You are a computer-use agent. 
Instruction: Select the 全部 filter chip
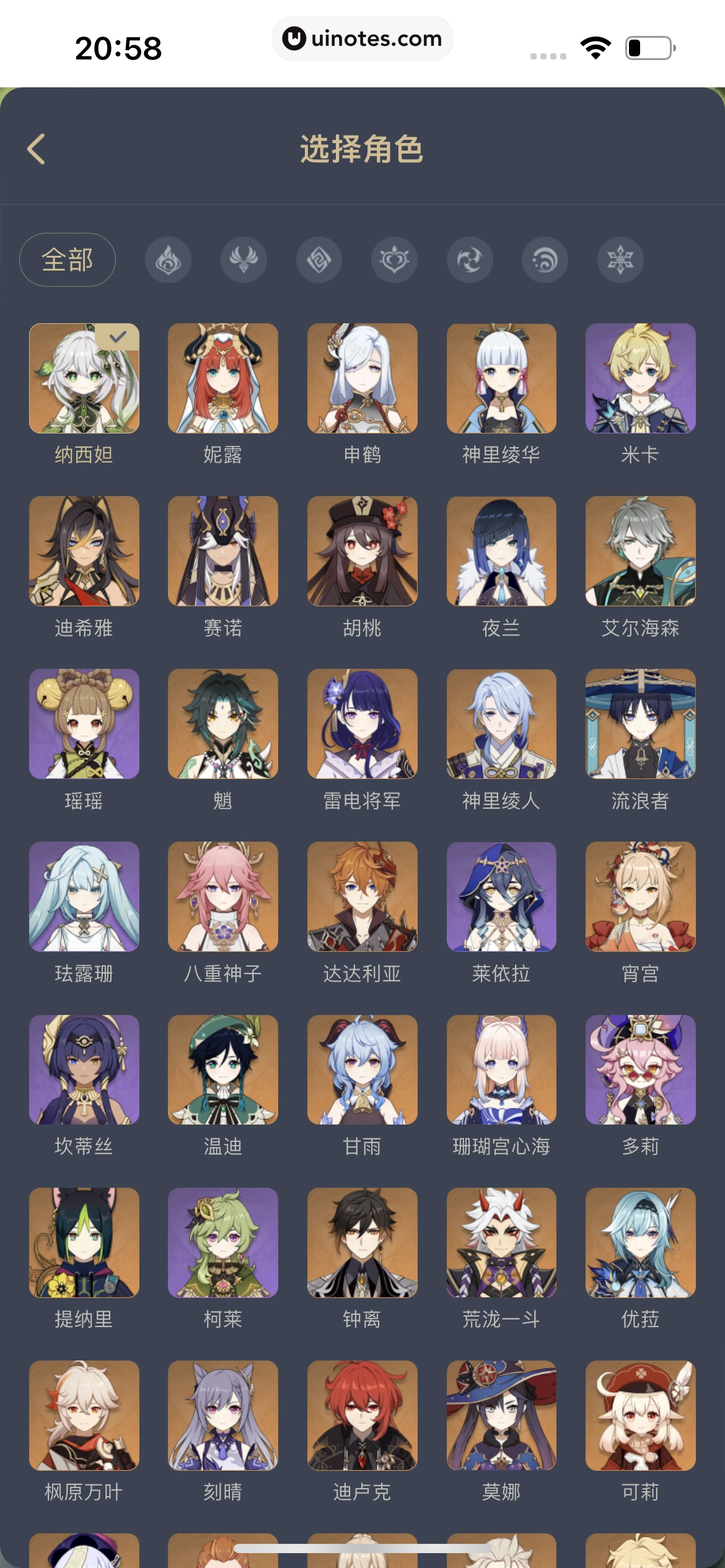68,259
